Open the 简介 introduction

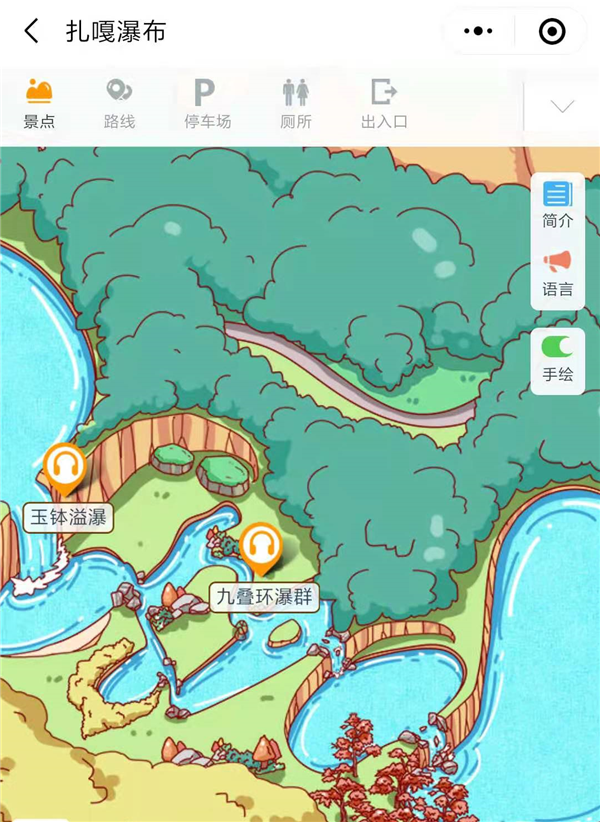(558, 204)
